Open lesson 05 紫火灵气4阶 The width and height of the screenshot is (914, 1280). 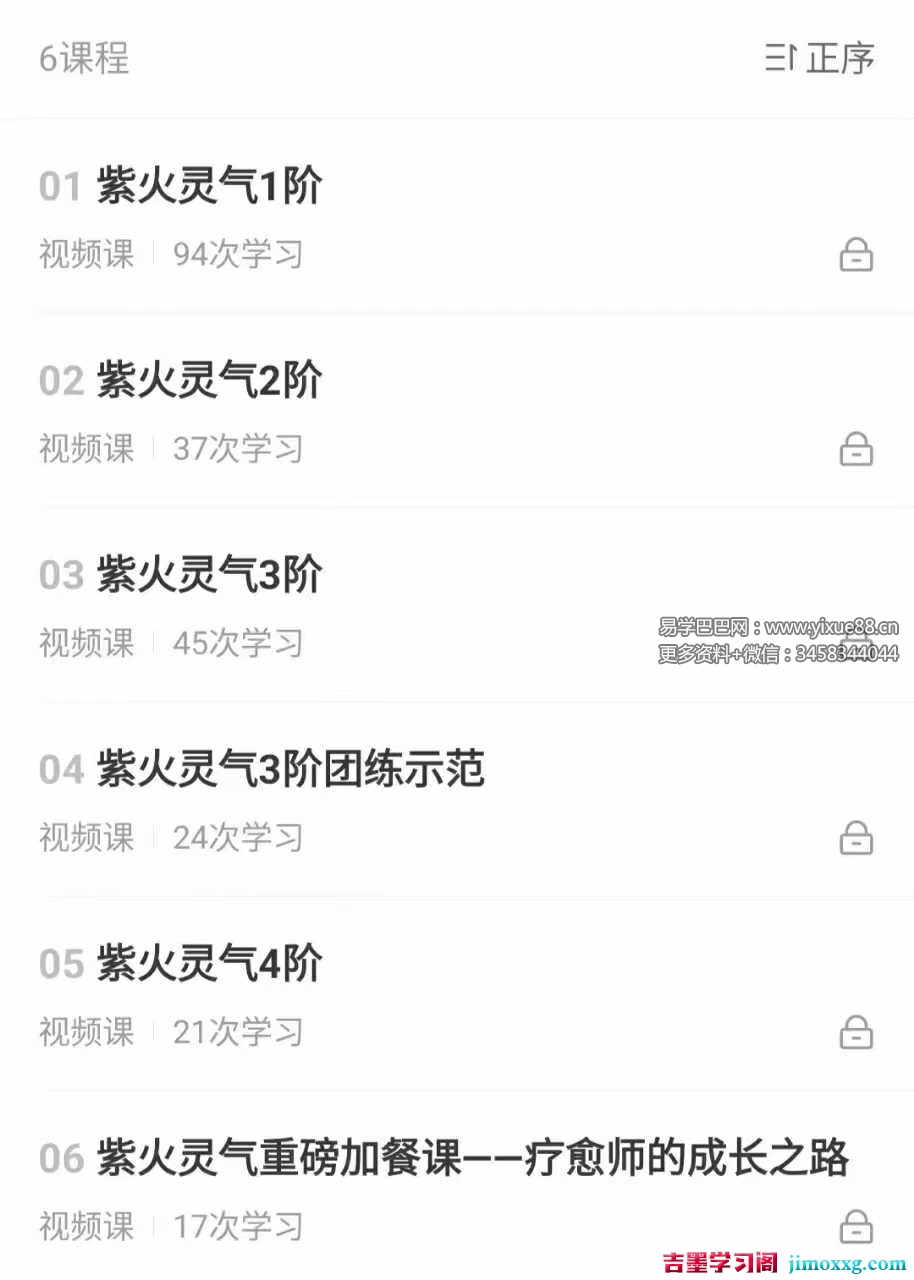point(210,963)
